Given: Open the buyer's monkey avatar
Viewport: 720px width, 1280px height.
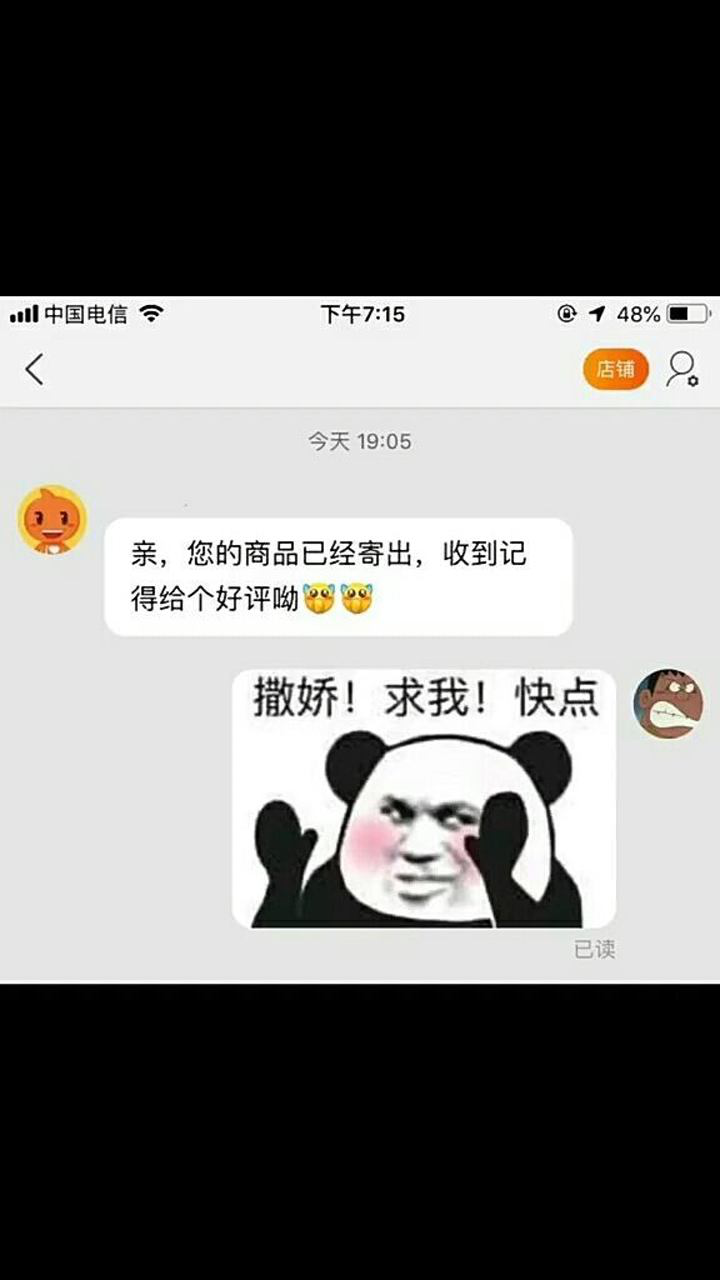Looking at the screenshot, I should 667,703.
